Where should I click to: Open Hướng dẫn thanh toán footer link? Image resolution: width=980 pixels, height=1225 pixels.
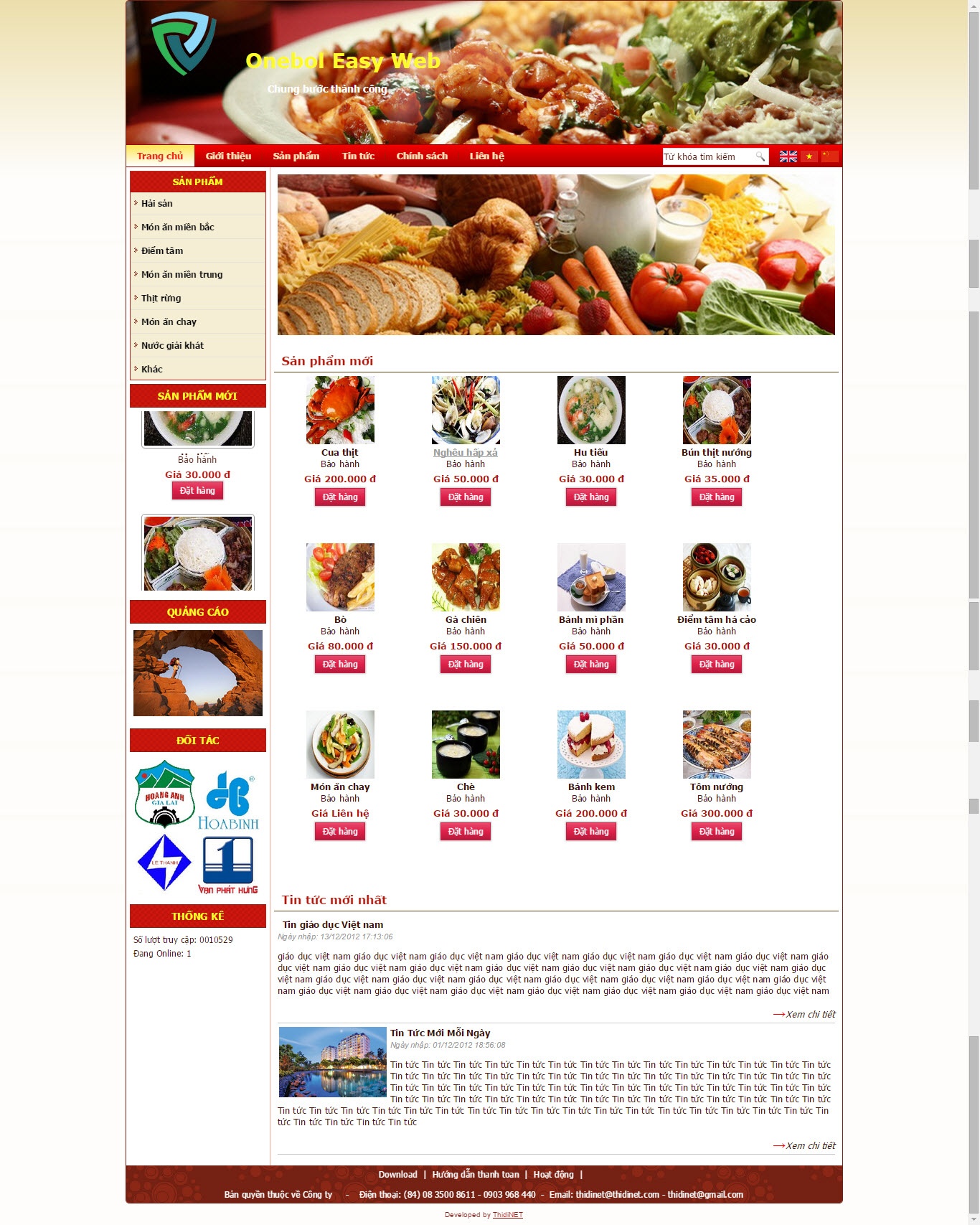pyautogui.click(x=475, y=1174)
